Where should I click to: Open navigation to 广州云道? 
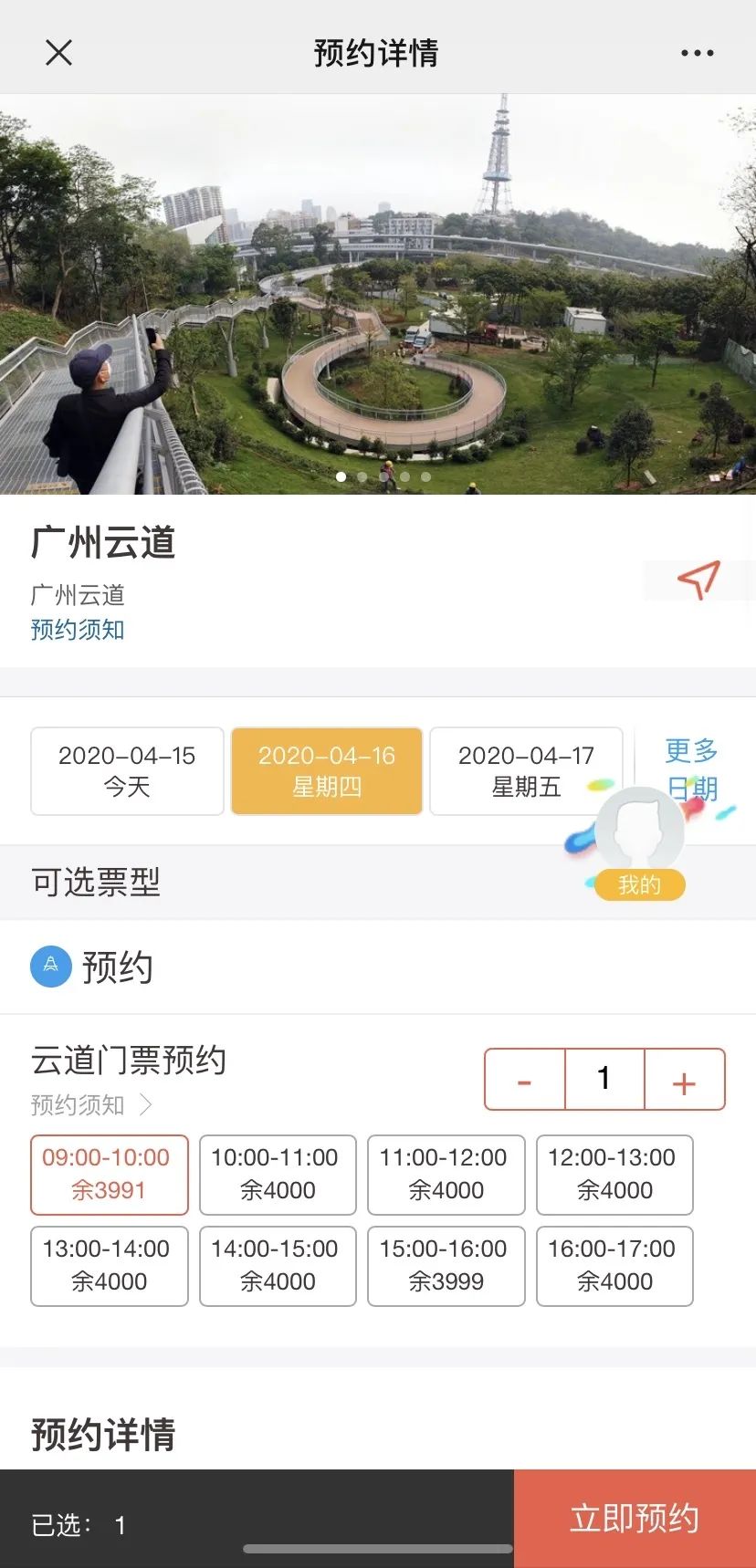coord(698,580)
